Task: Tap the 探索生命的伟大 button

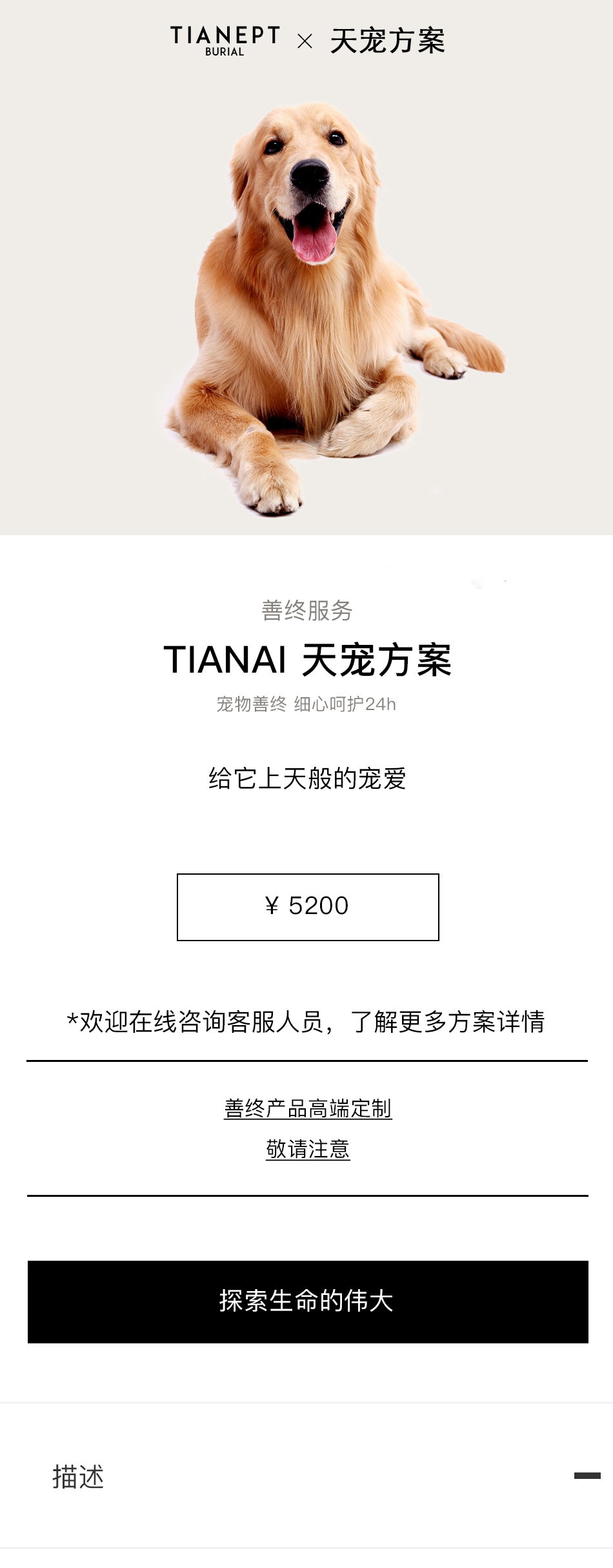Action: (308, 1301)
